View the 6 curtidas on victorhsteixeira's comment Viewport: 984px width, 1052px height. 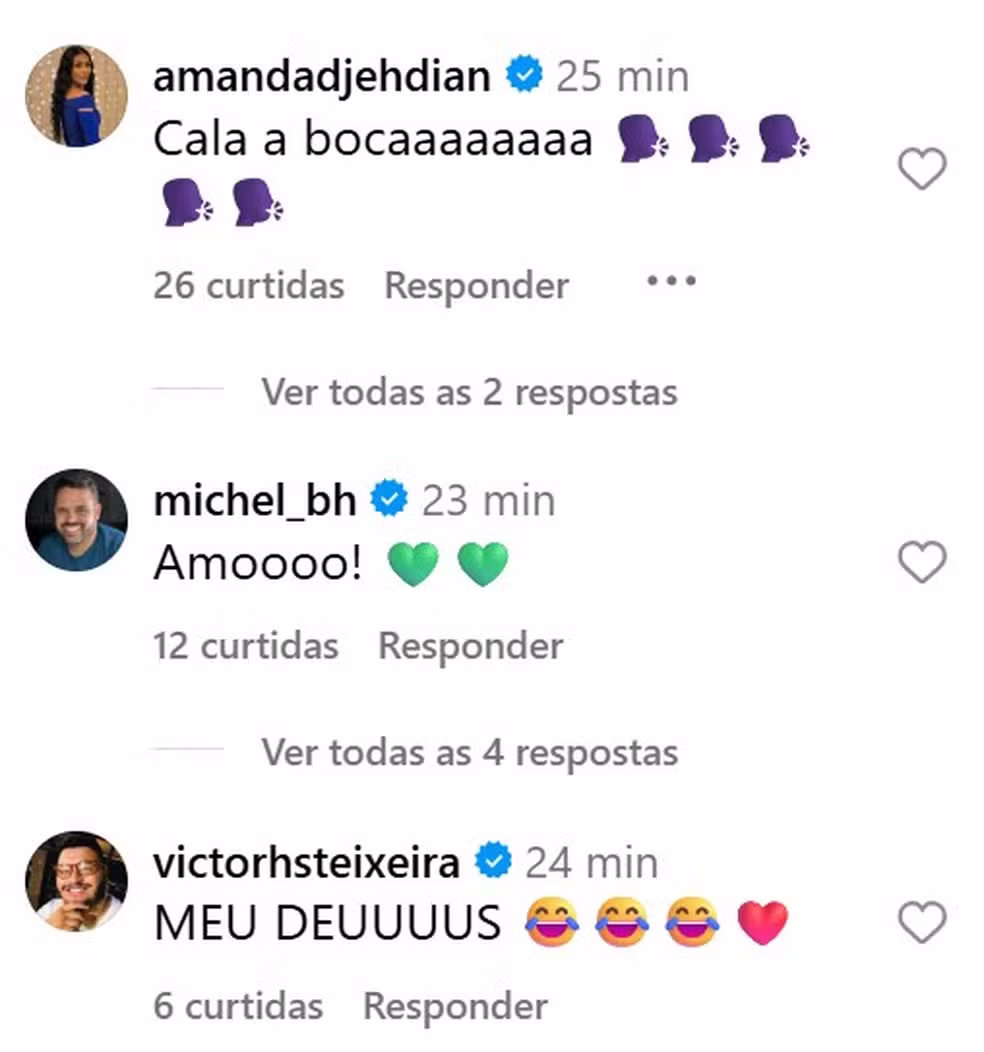(238, 1006)
